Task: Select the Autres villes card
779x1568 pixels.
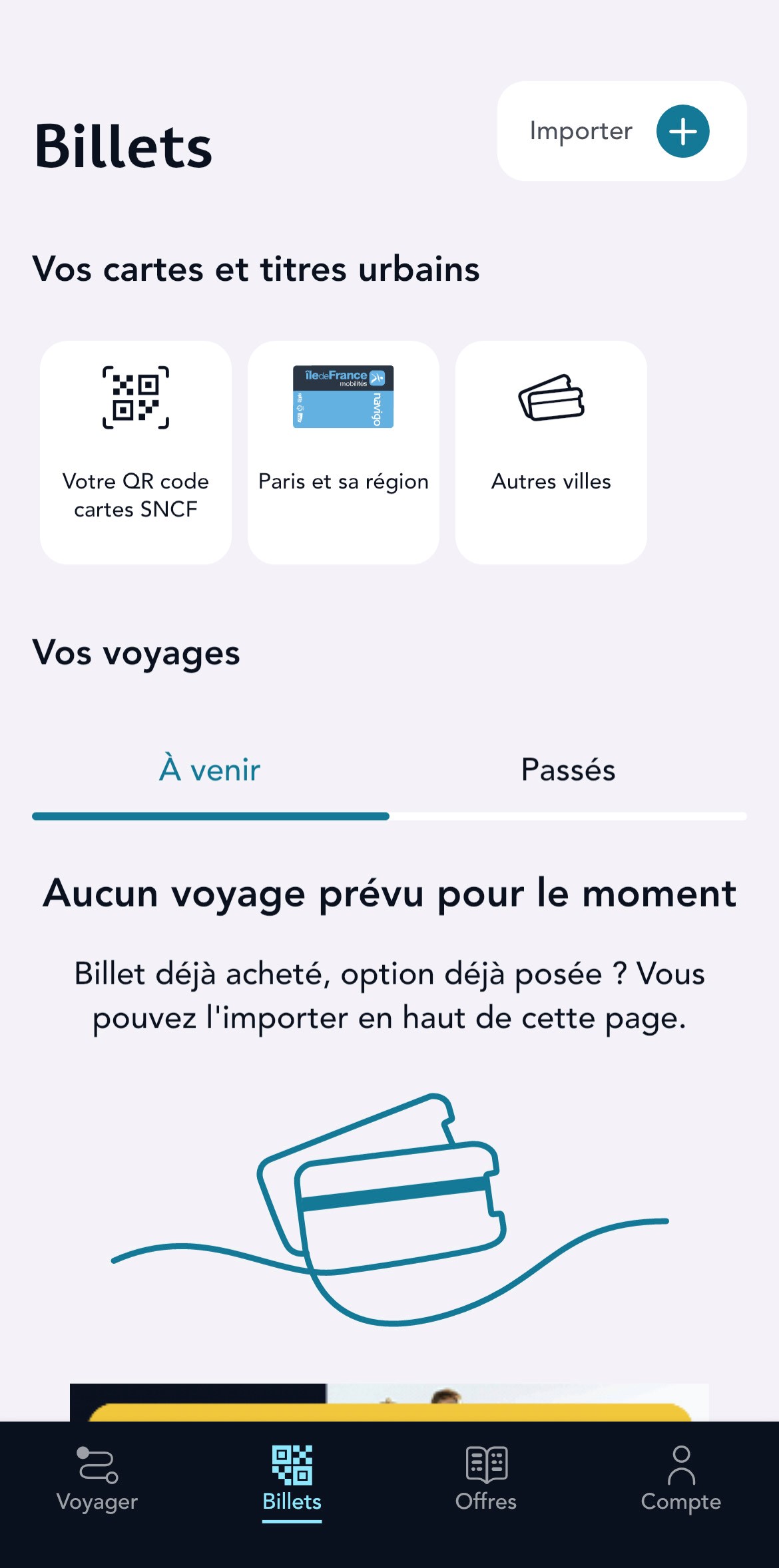Action: (x=551, y=452)
